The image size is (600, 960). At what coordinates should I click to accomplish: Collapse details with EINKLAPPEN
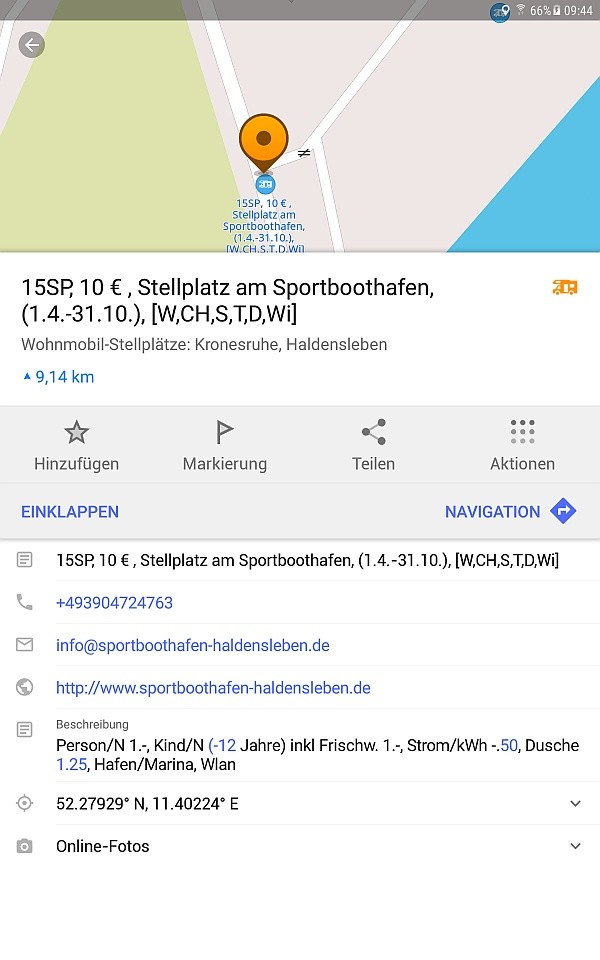[x=70, y=512]
